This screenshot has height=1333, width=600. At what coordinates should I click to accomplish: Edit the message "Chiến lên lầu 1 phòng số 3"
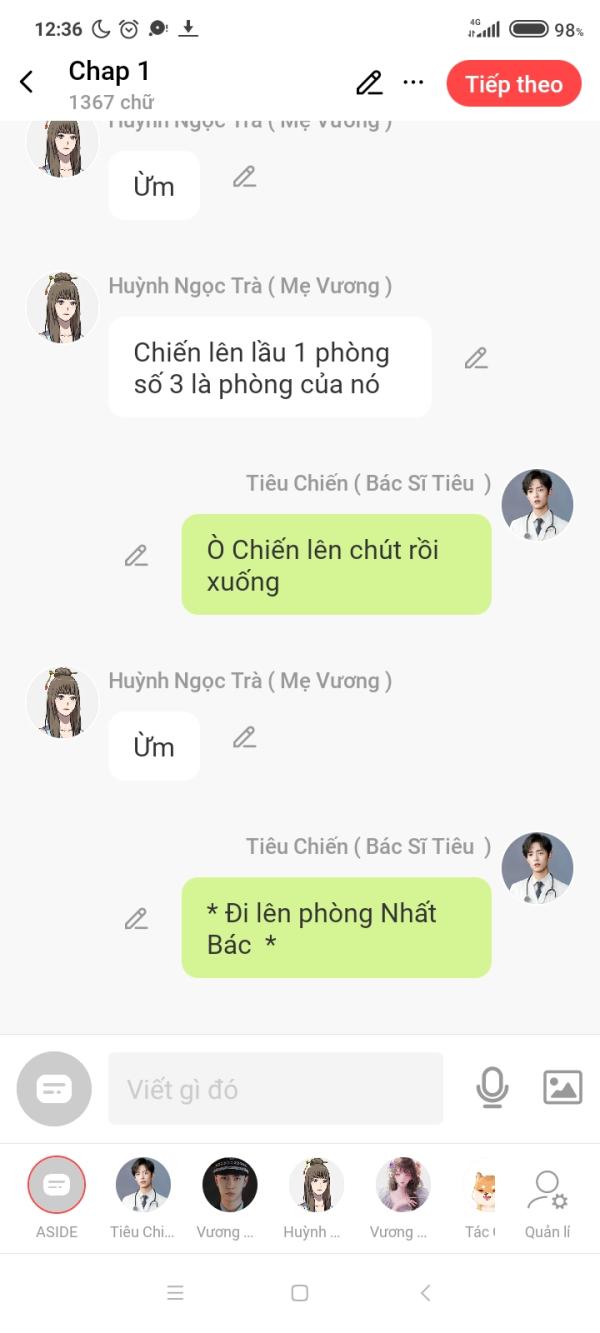(476, 358)
